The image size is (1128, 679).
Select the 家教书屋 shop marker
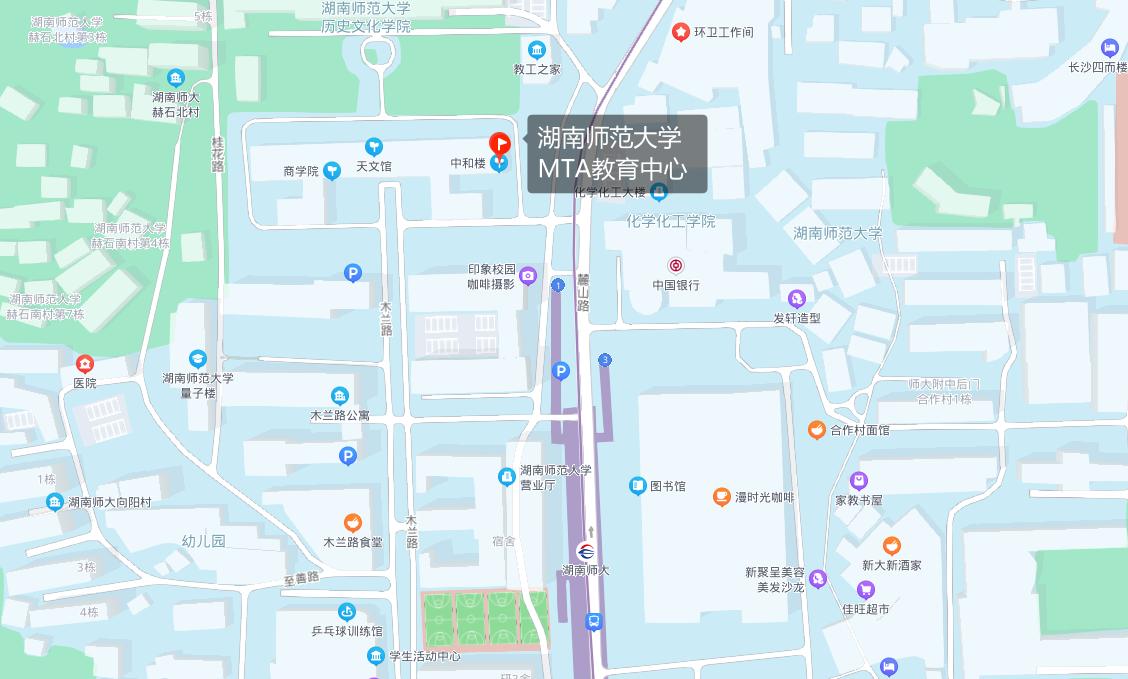click(858, 481)
